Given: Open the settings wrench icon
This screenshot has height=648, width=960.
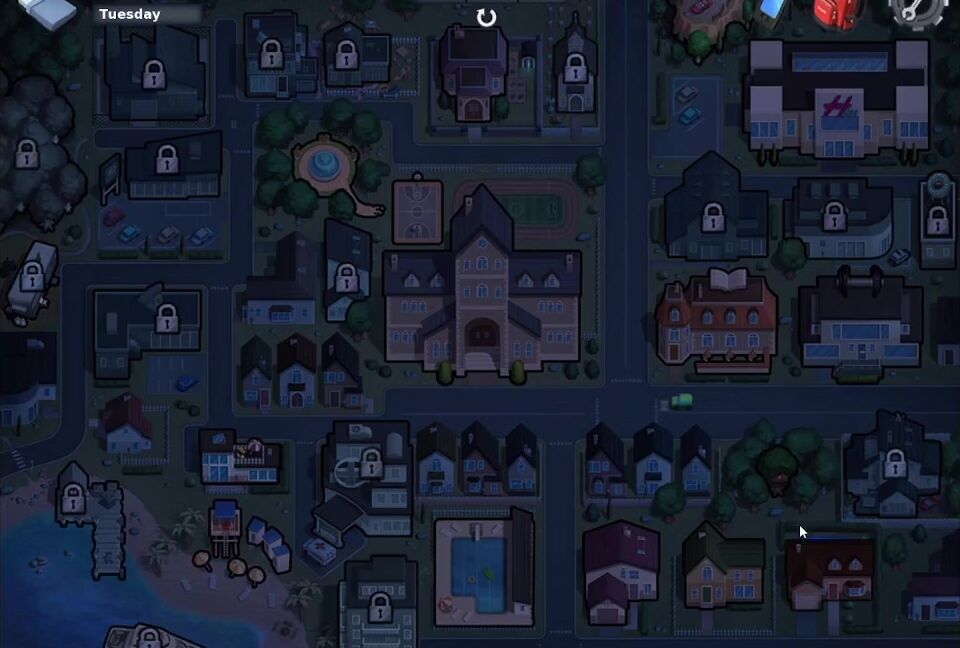Looking at the screenshot, I should (916, 12).
